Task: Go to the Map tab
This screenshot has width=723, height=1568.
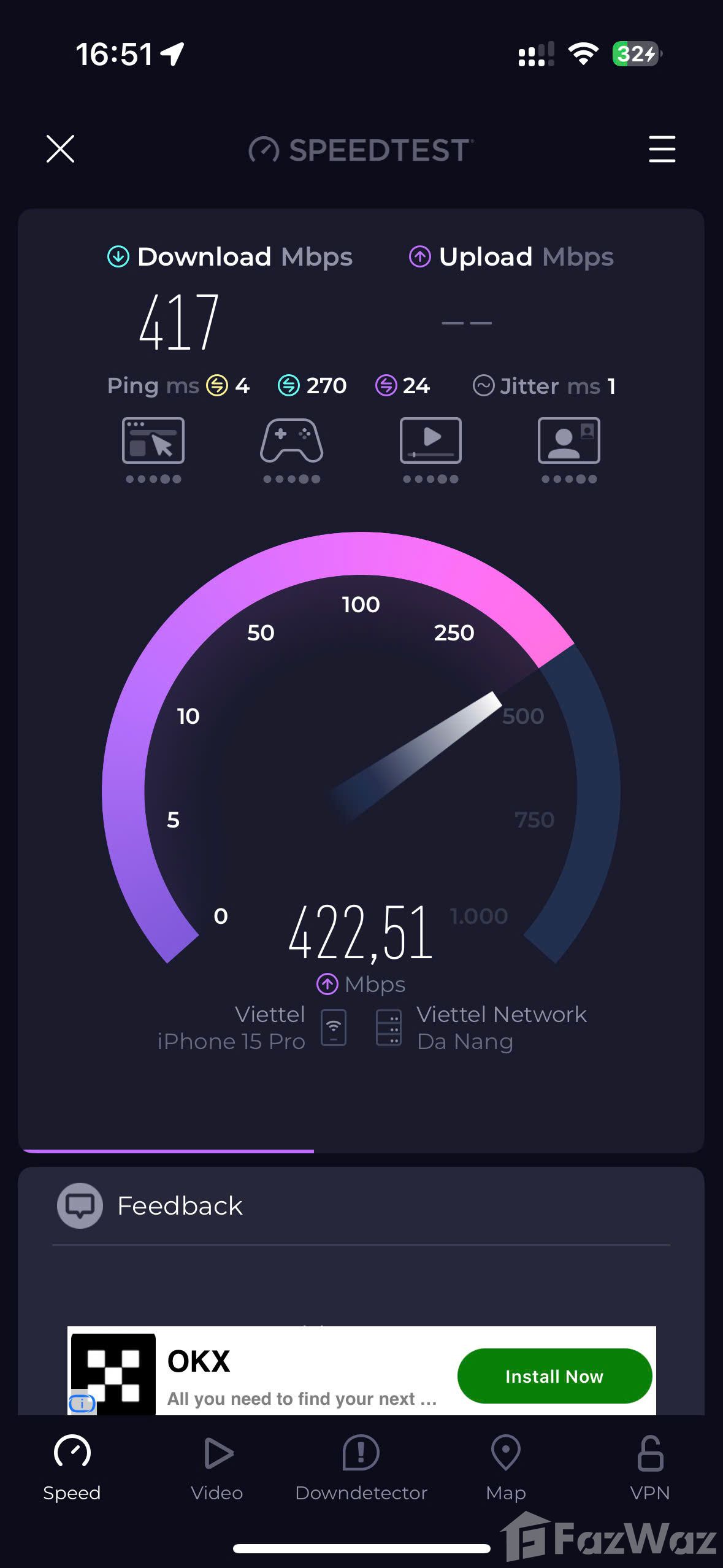Action: (x=506, y=1467)
